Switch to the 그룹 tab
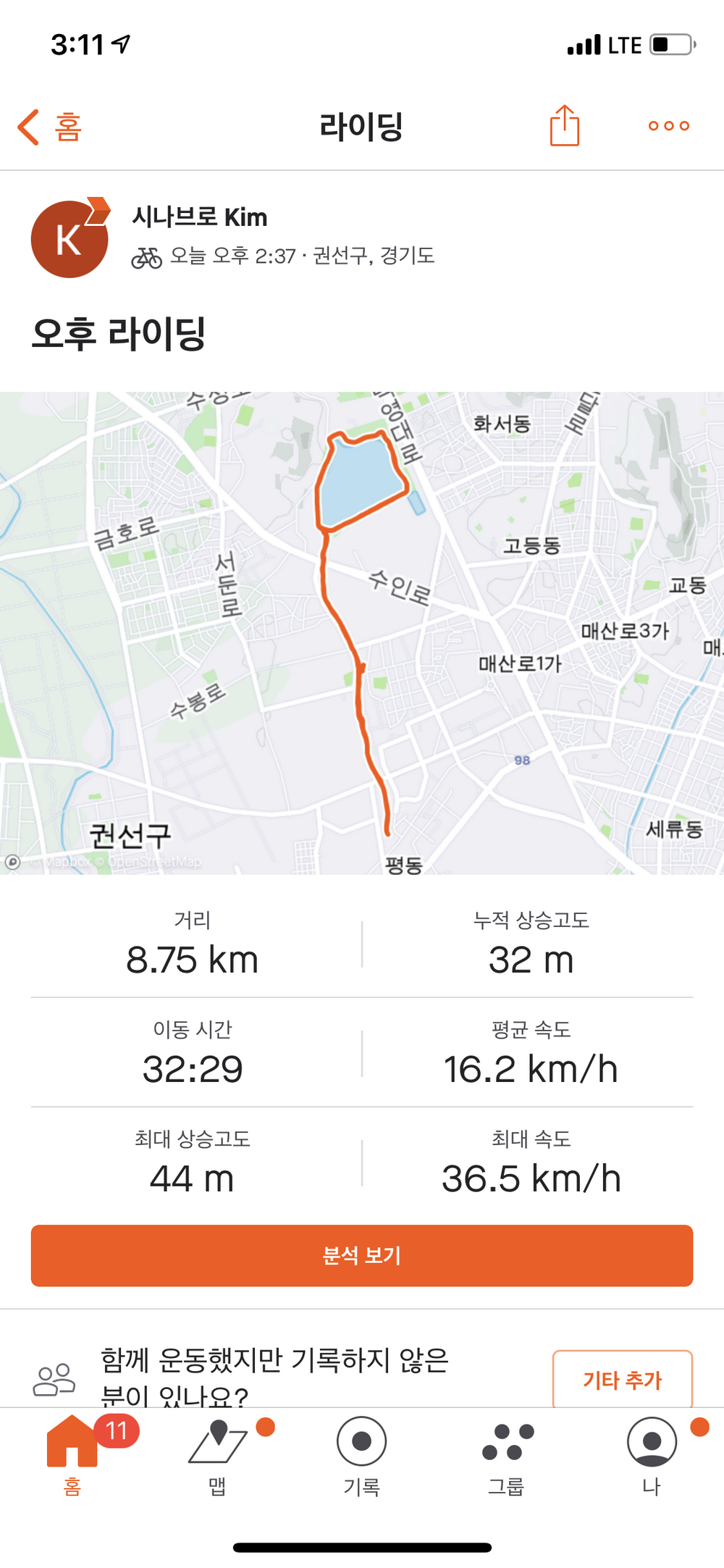724x1568 pixels. [x=507, y=1456]
